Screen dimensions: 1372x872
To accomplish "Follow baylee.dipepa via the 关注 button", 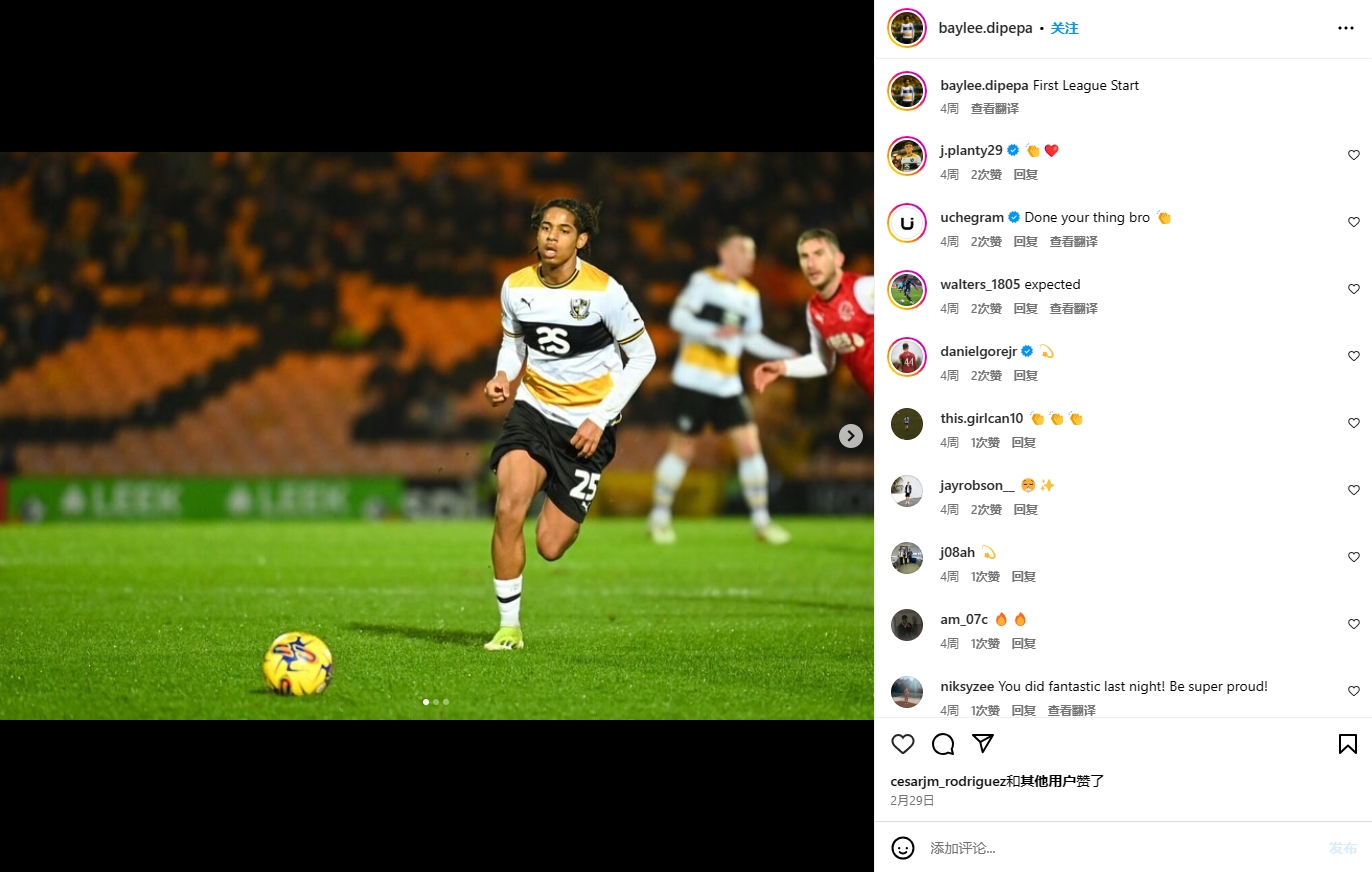I will pyautogui.click(x=1064, y=28).
